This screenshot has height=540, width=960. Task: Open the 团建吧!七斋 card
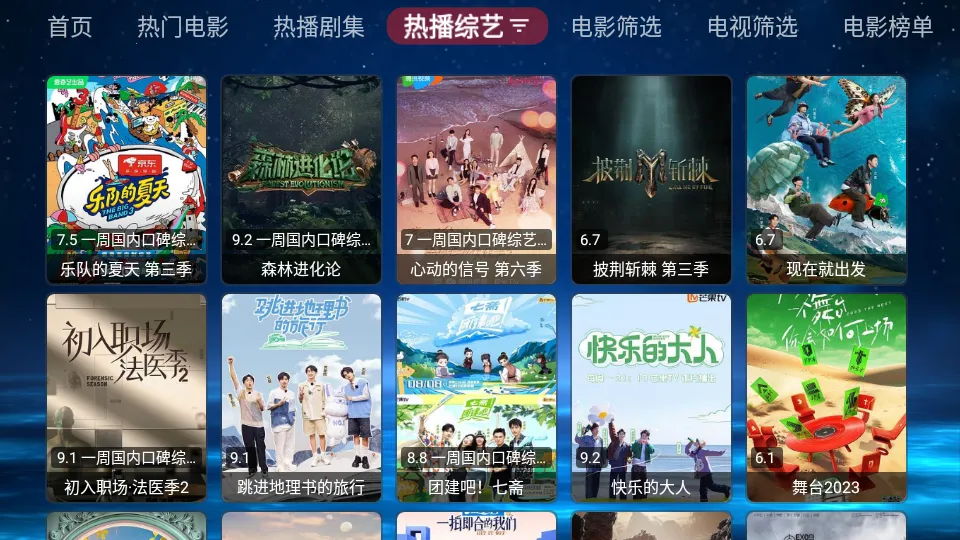tap(476, 398)
